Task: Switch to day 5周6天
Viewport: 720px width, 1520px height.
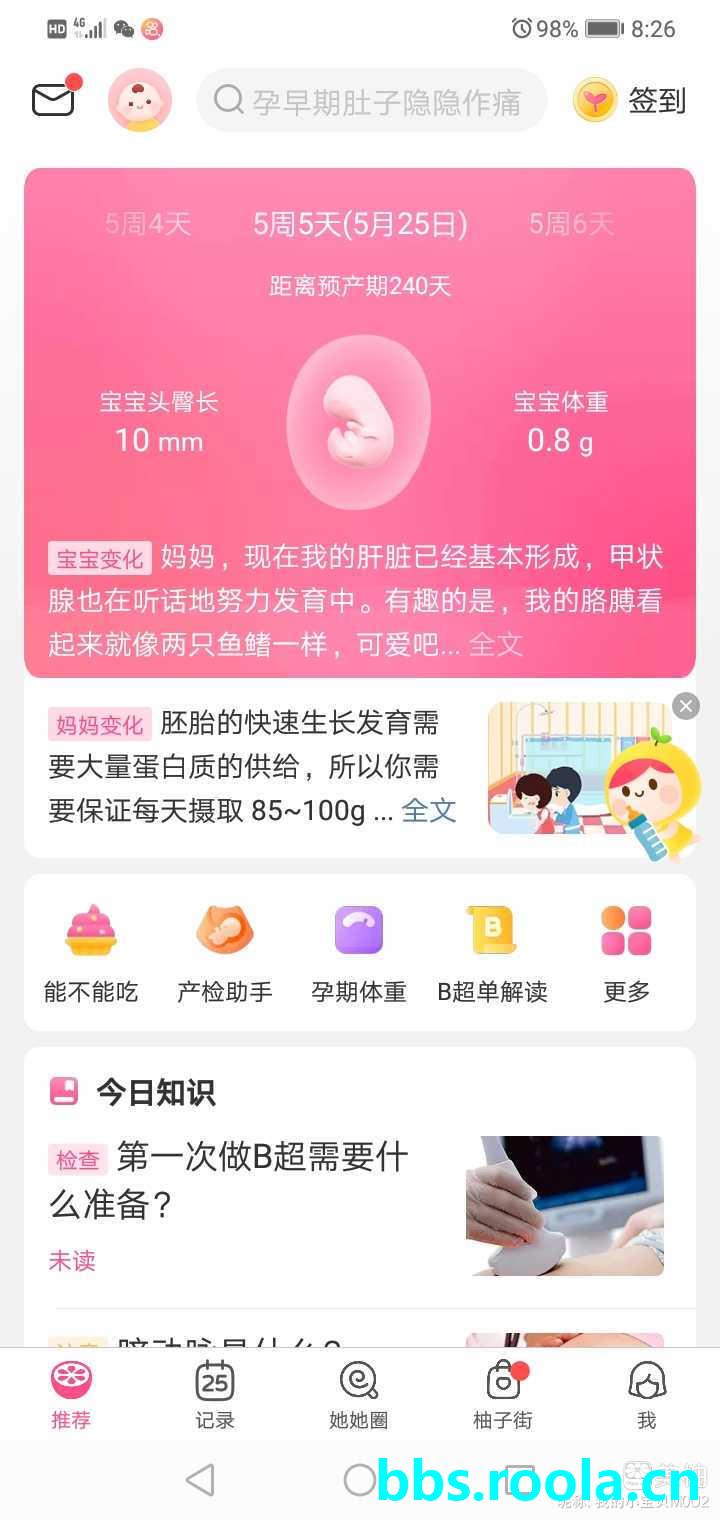Action: click(x=571, y=224)
